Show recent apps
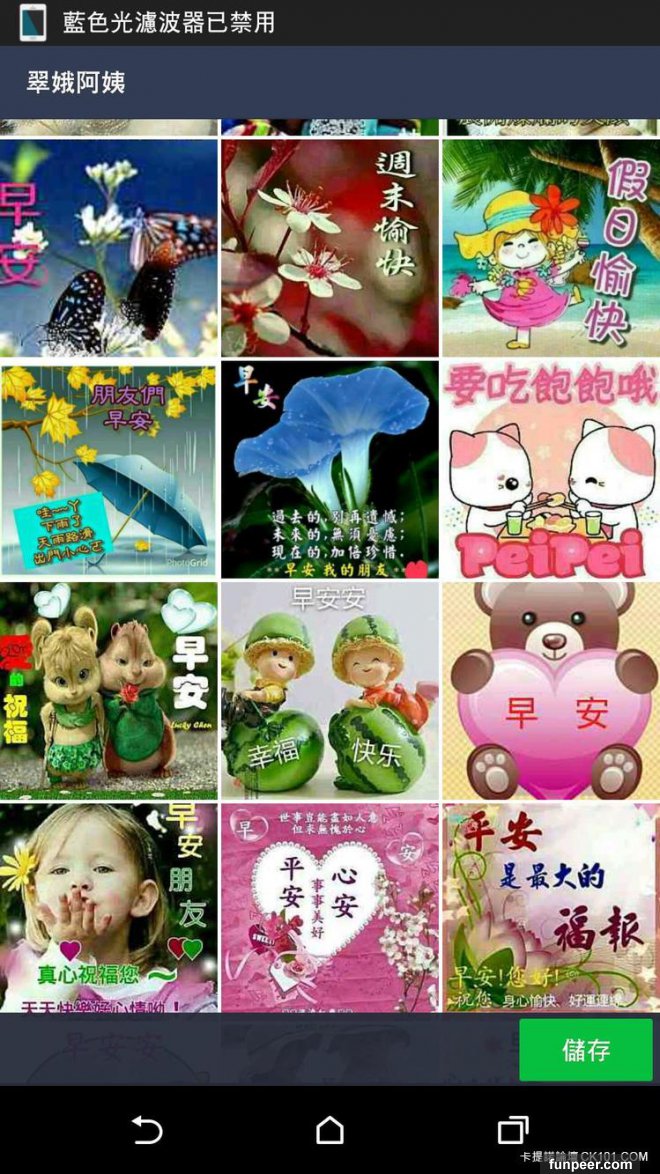The width and height of the screenshot is (660, 1174). click(512, 1130)
